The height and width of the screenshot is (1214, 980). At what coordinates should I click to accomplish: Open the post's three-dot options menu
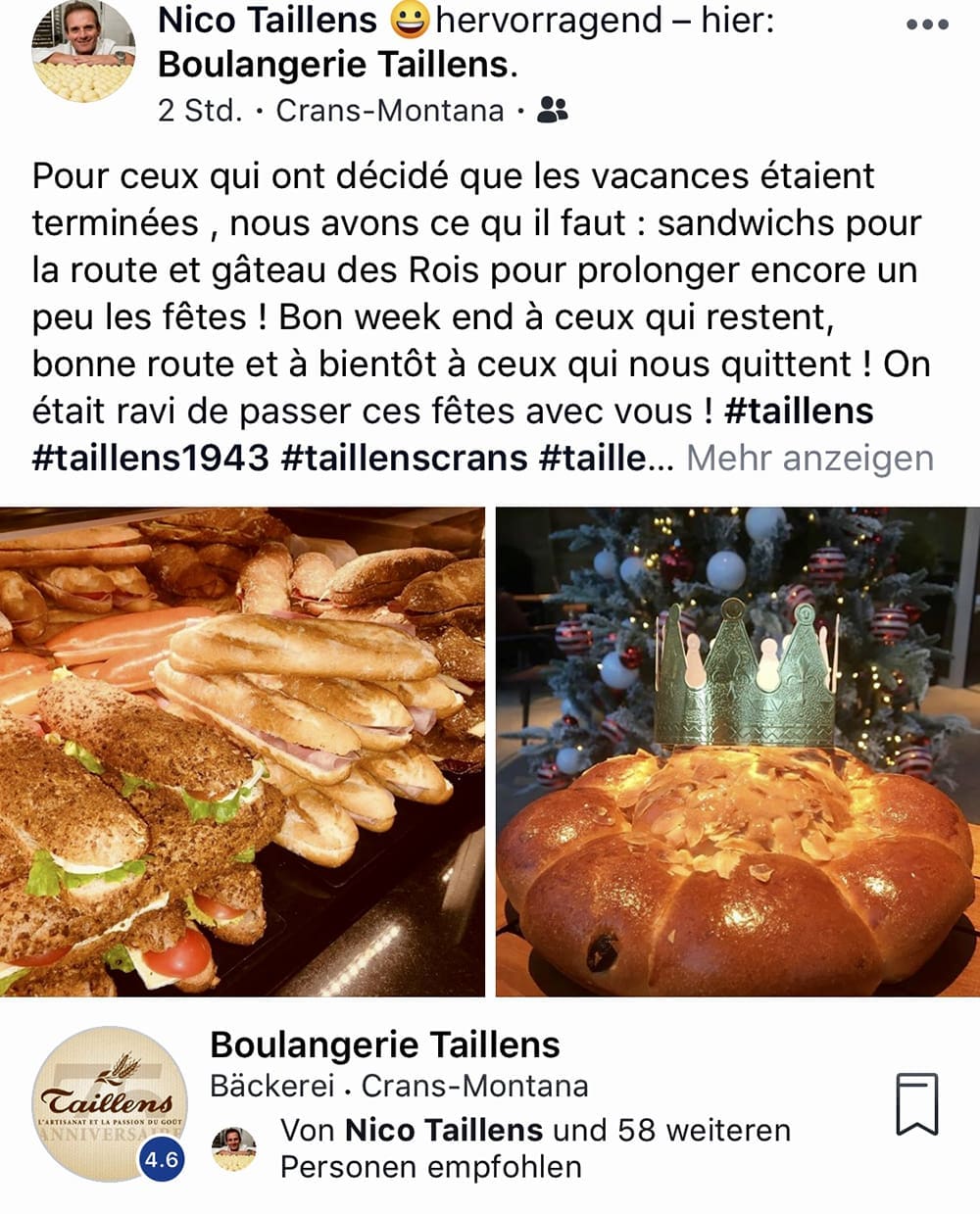[x=927, y=25]
